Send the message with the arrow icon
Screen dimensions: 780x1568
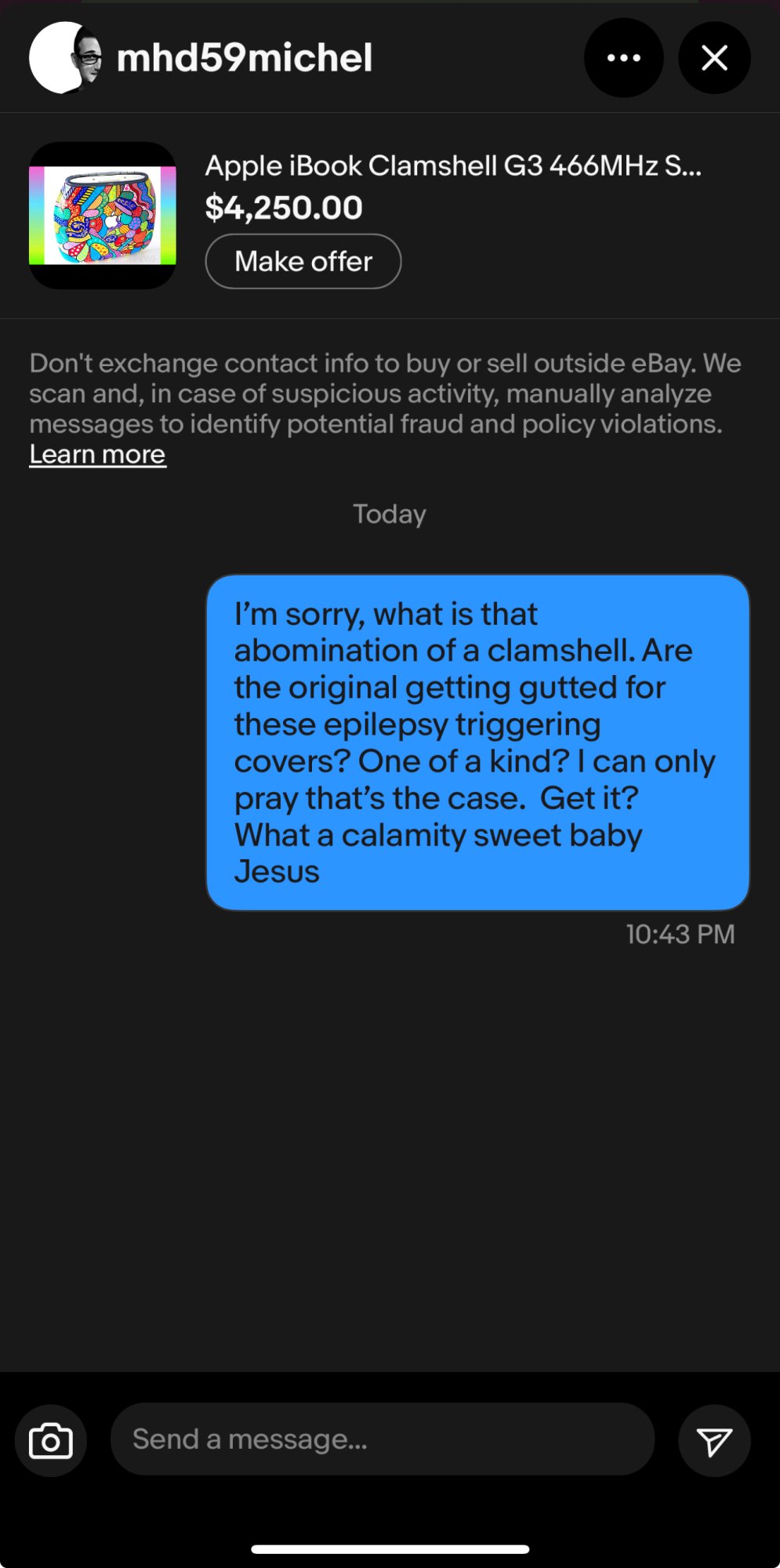pos(713,1441)
